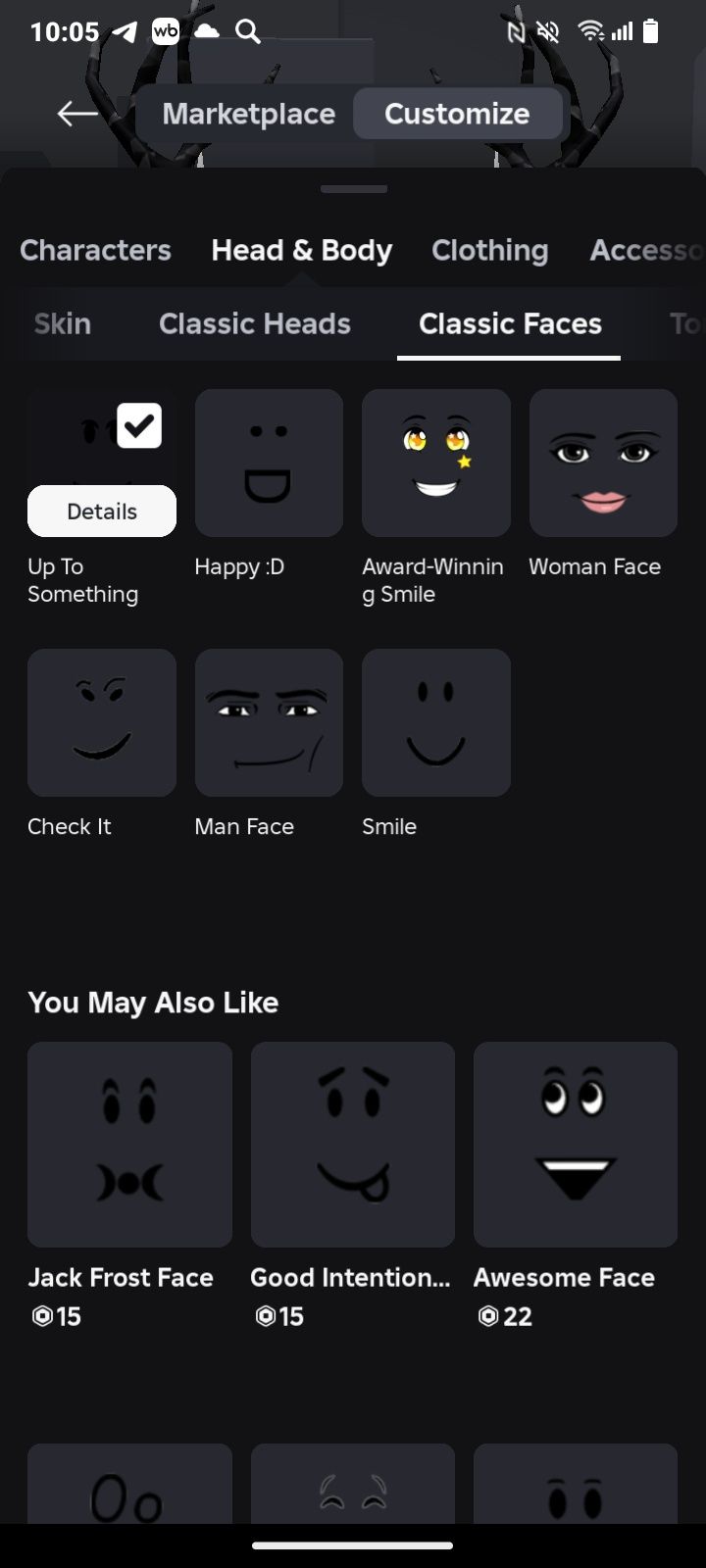Switch to the Accessories category

click(645, 250)
